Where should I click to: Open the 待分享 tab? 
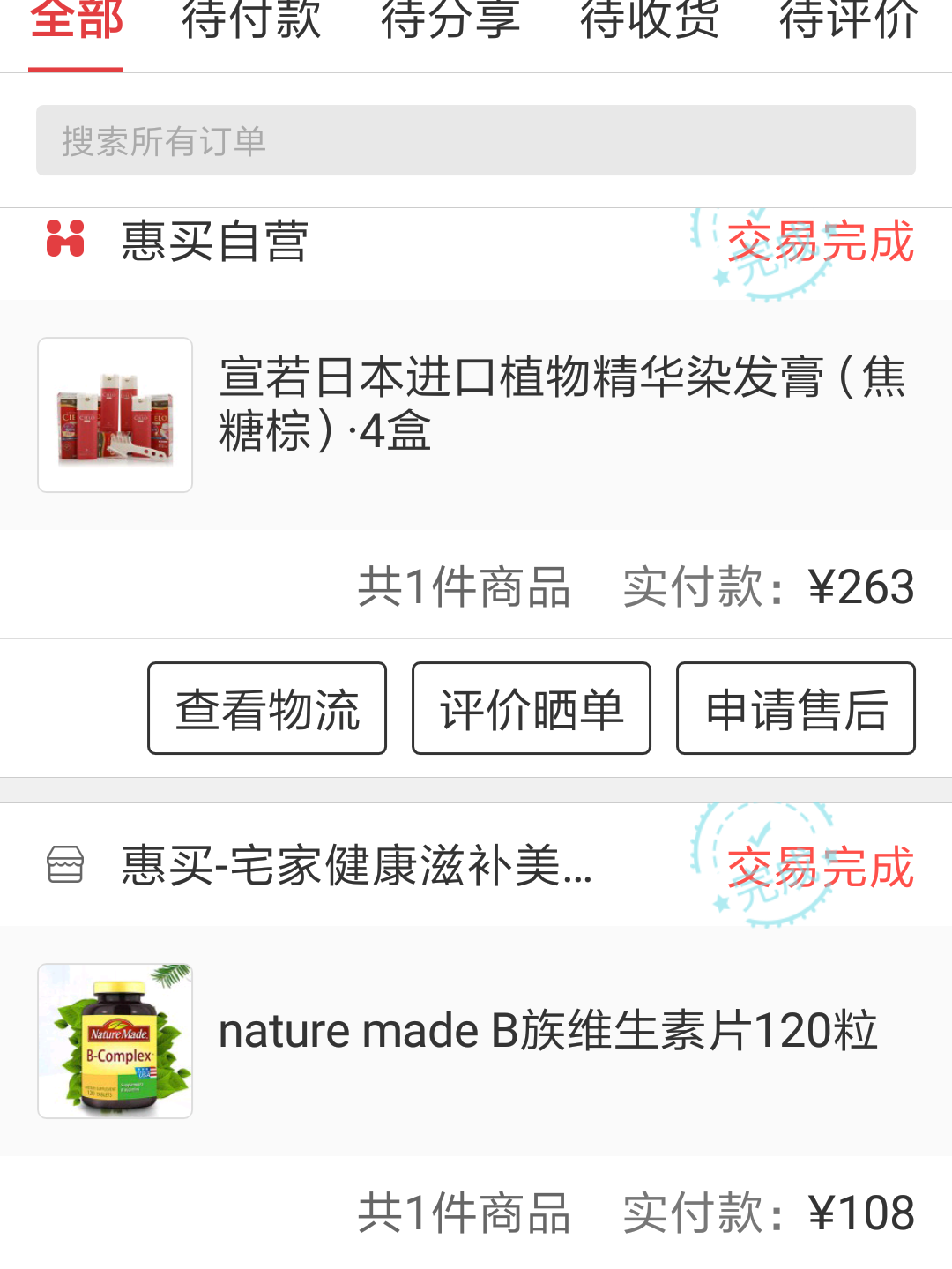[450, 21]
